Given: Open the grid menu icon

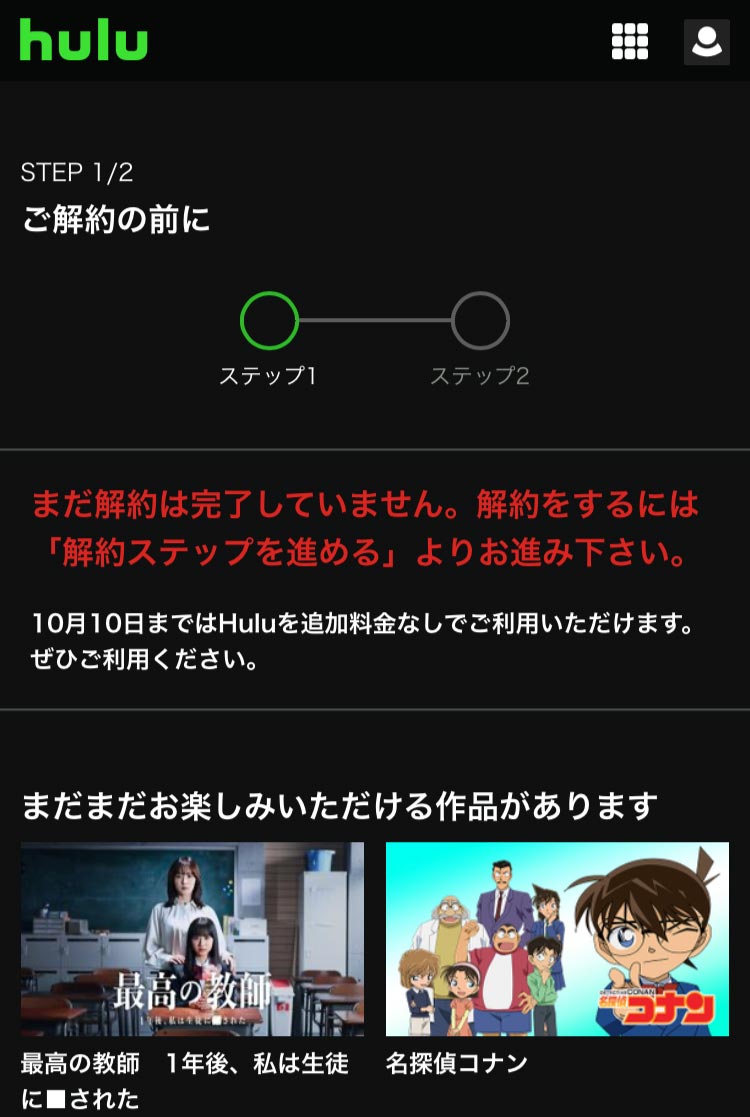Looking at the screenshot, I should pyautogui.click(x=630, y=41).
